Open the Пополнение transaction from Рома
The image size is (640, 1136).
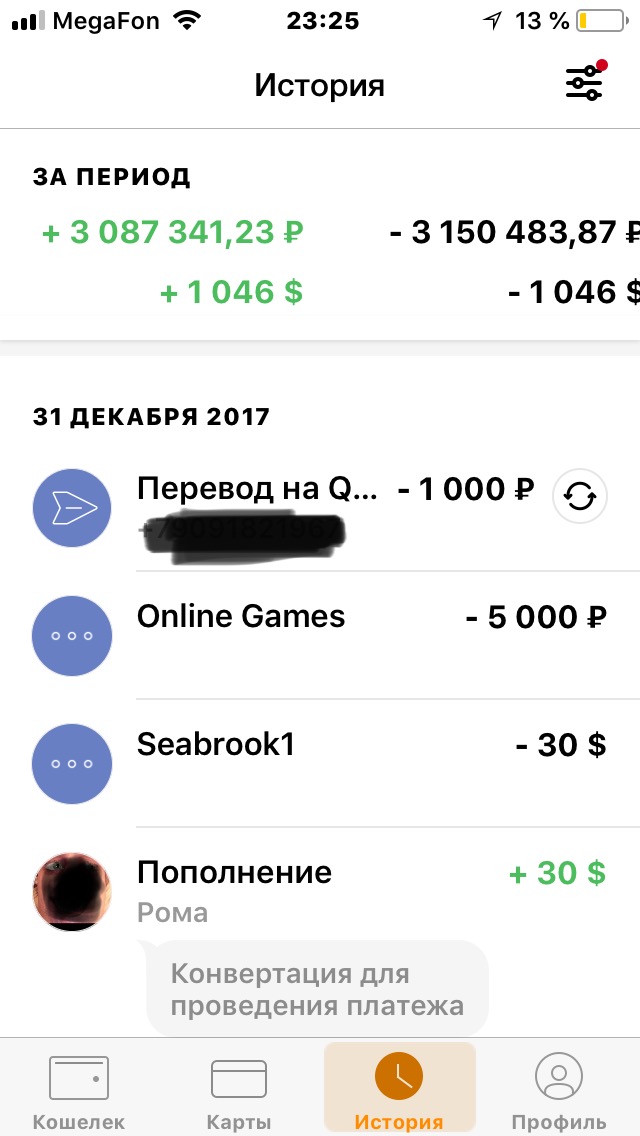pos(320,890)
